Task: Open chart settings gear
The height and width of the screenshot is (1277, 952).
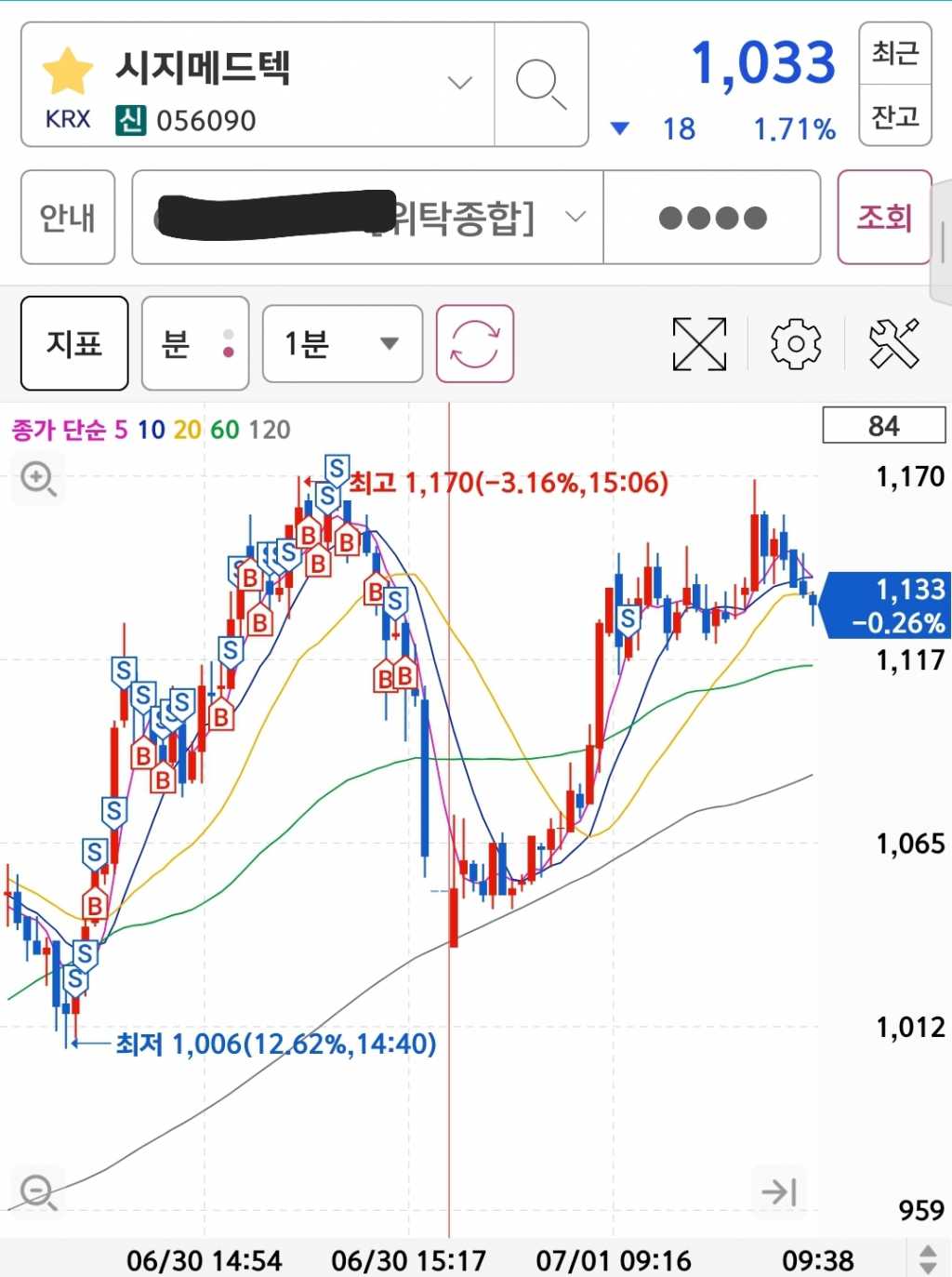Action: [796, 343]
